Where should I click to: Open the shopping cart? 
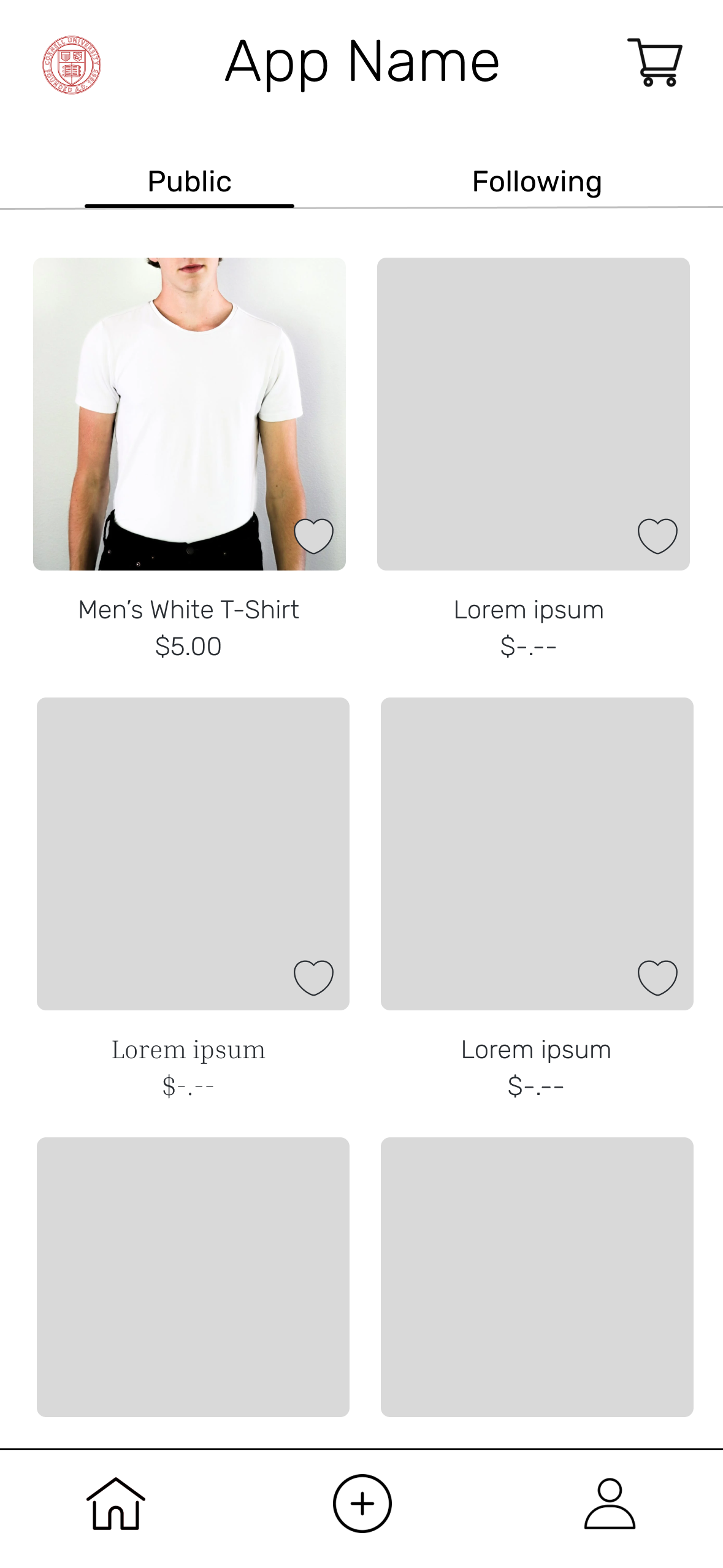[655, 63]
